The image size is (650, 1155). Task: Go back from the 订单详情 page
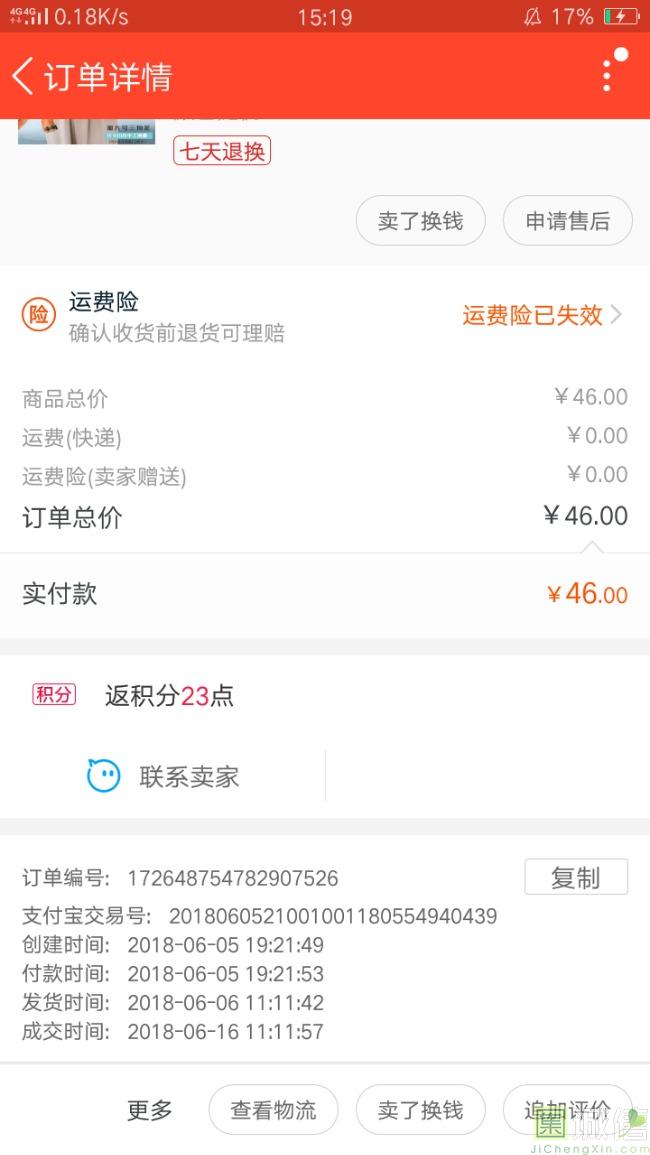(23, 77)
